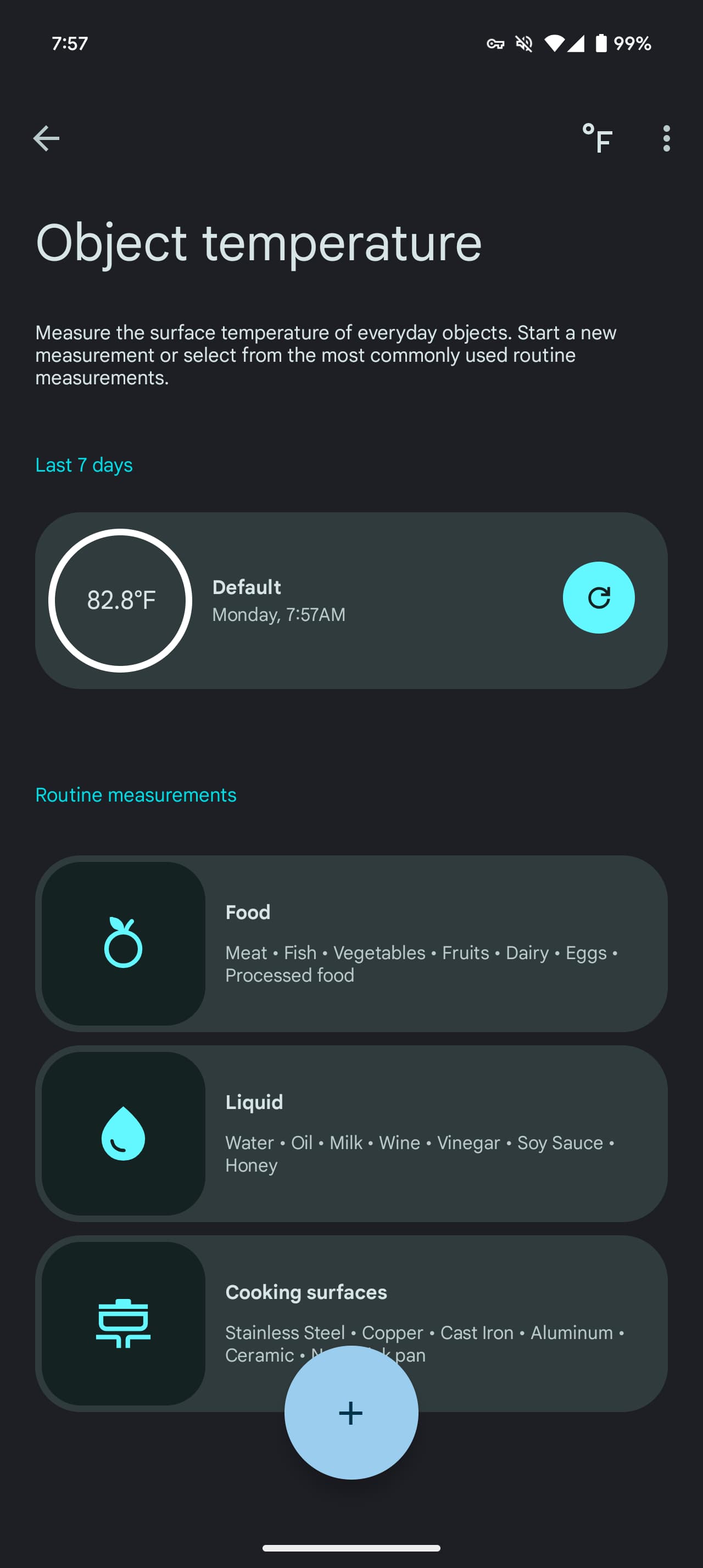Repeat the Default measurement with refresh button
The width and height of the screenshot is (703, 1568).
(598, 597)
